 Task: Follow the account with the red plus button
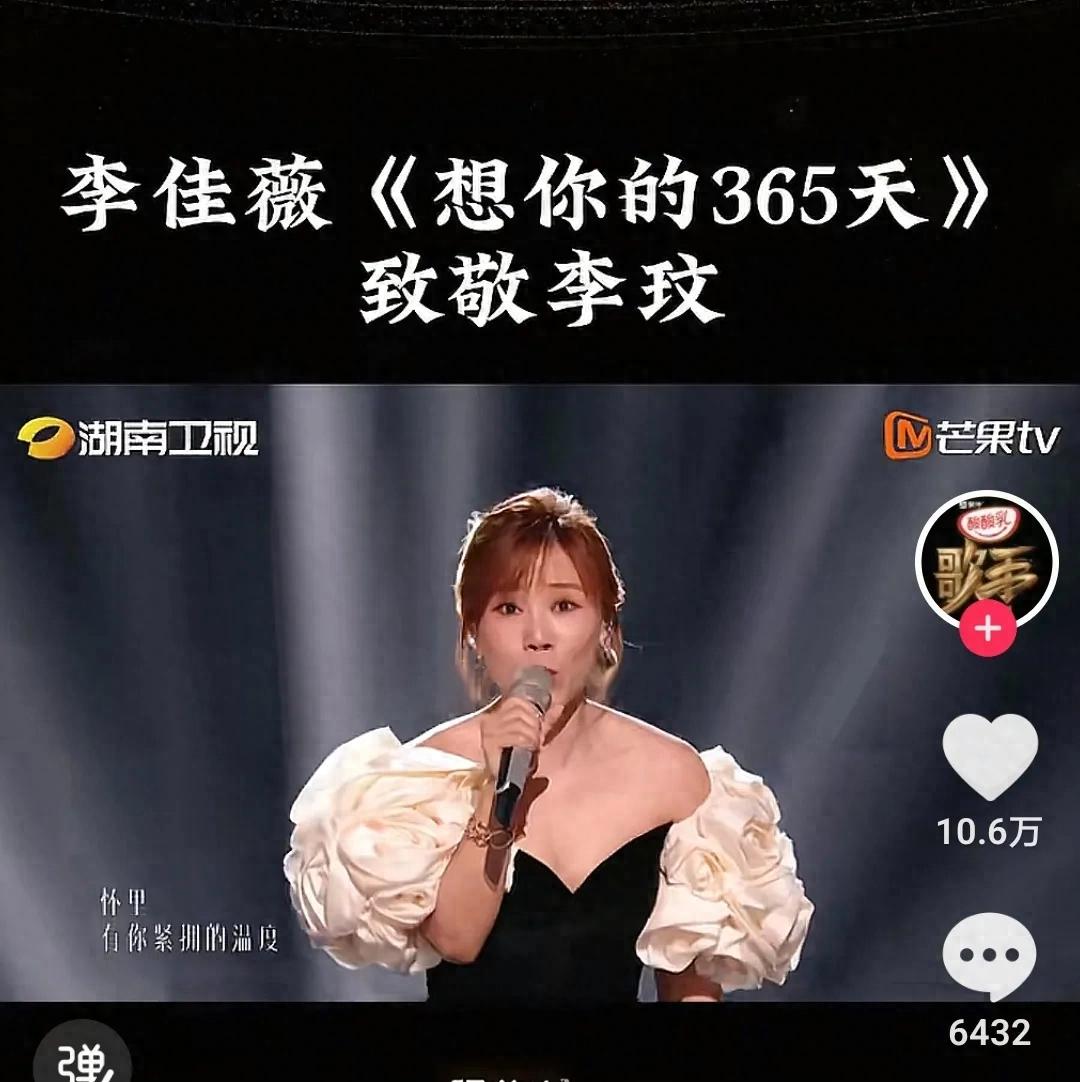pyautogui.click(x=988, y=629)
